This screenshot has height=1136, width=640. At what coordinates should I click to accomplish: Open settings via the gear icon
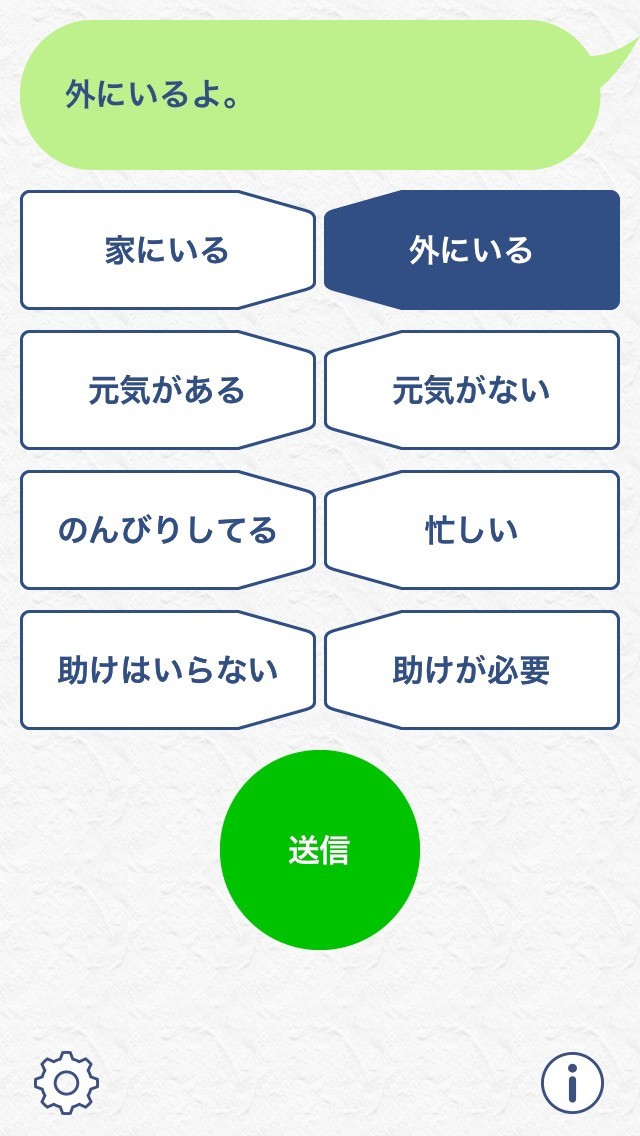(x=67, y=1082)
